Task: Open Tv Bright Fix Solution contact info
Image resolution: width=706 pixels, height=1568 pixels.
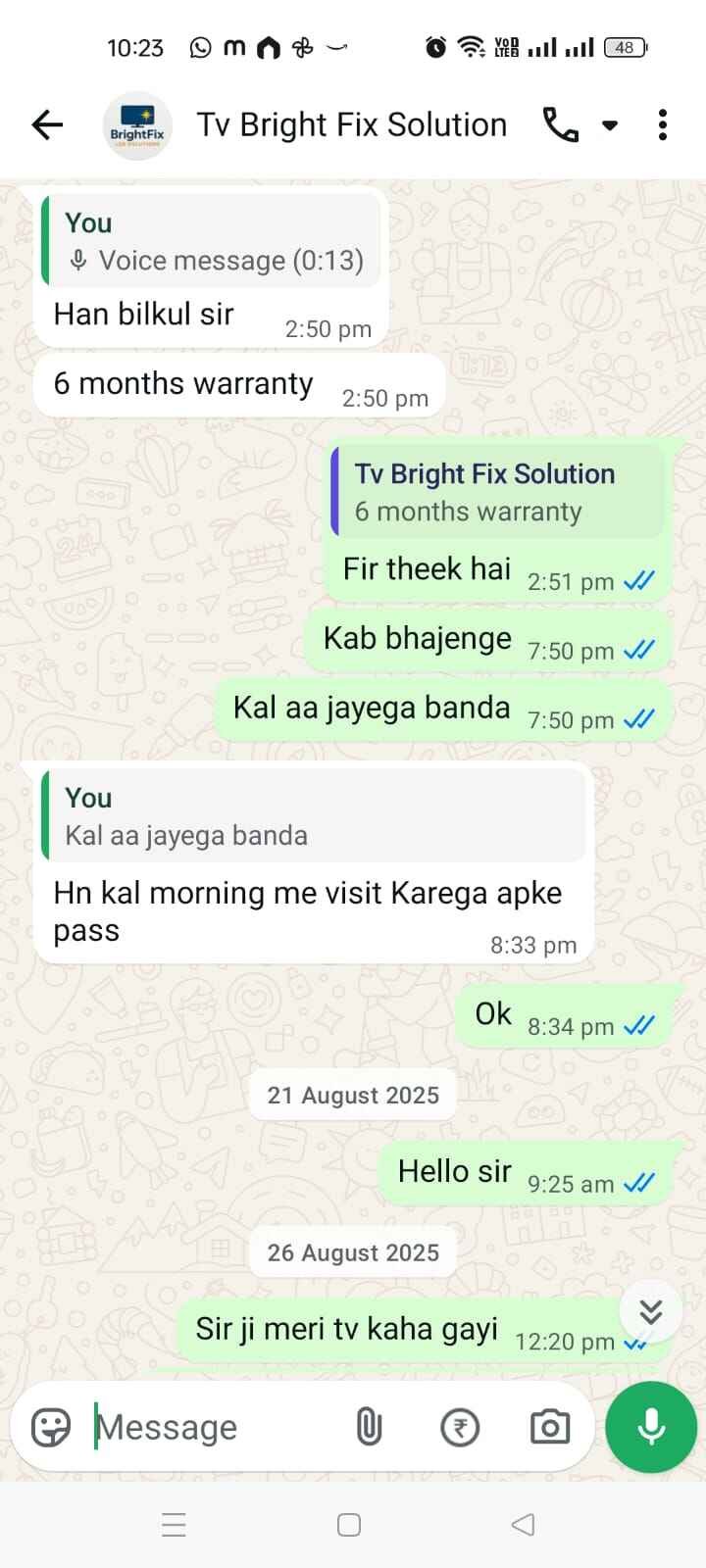Action: (x=351, y=125)
